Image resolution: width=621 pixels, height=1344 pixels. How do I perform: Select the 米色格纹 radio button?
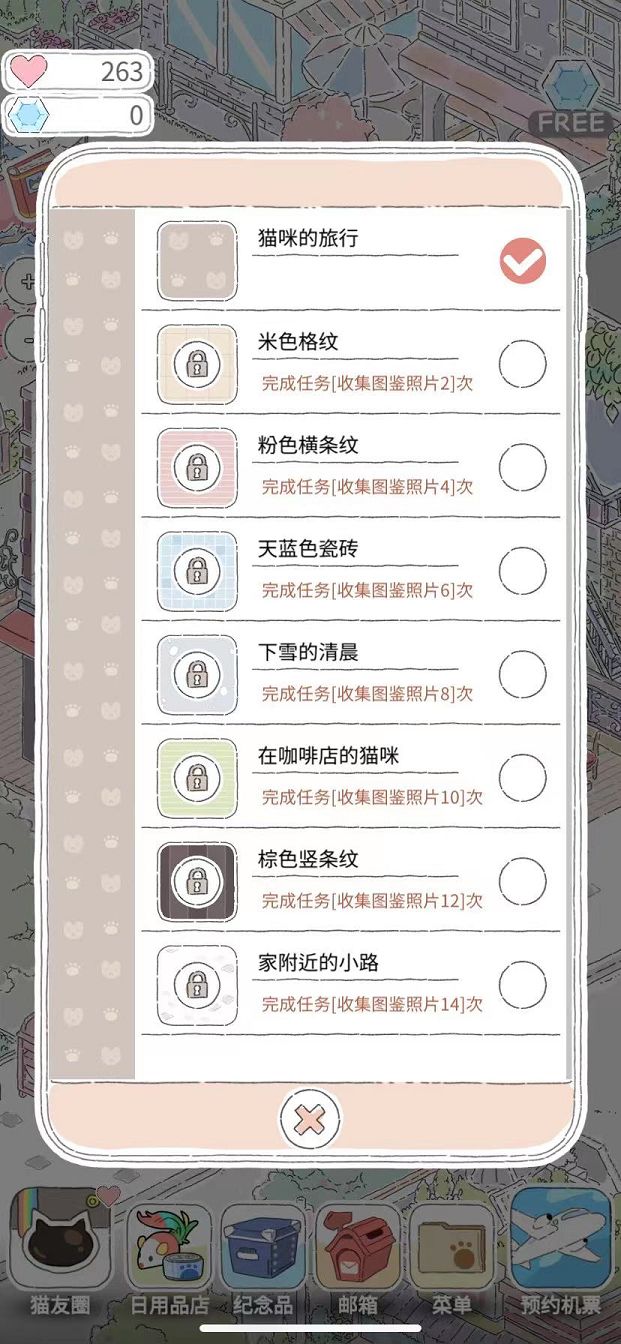click(522, 364)
